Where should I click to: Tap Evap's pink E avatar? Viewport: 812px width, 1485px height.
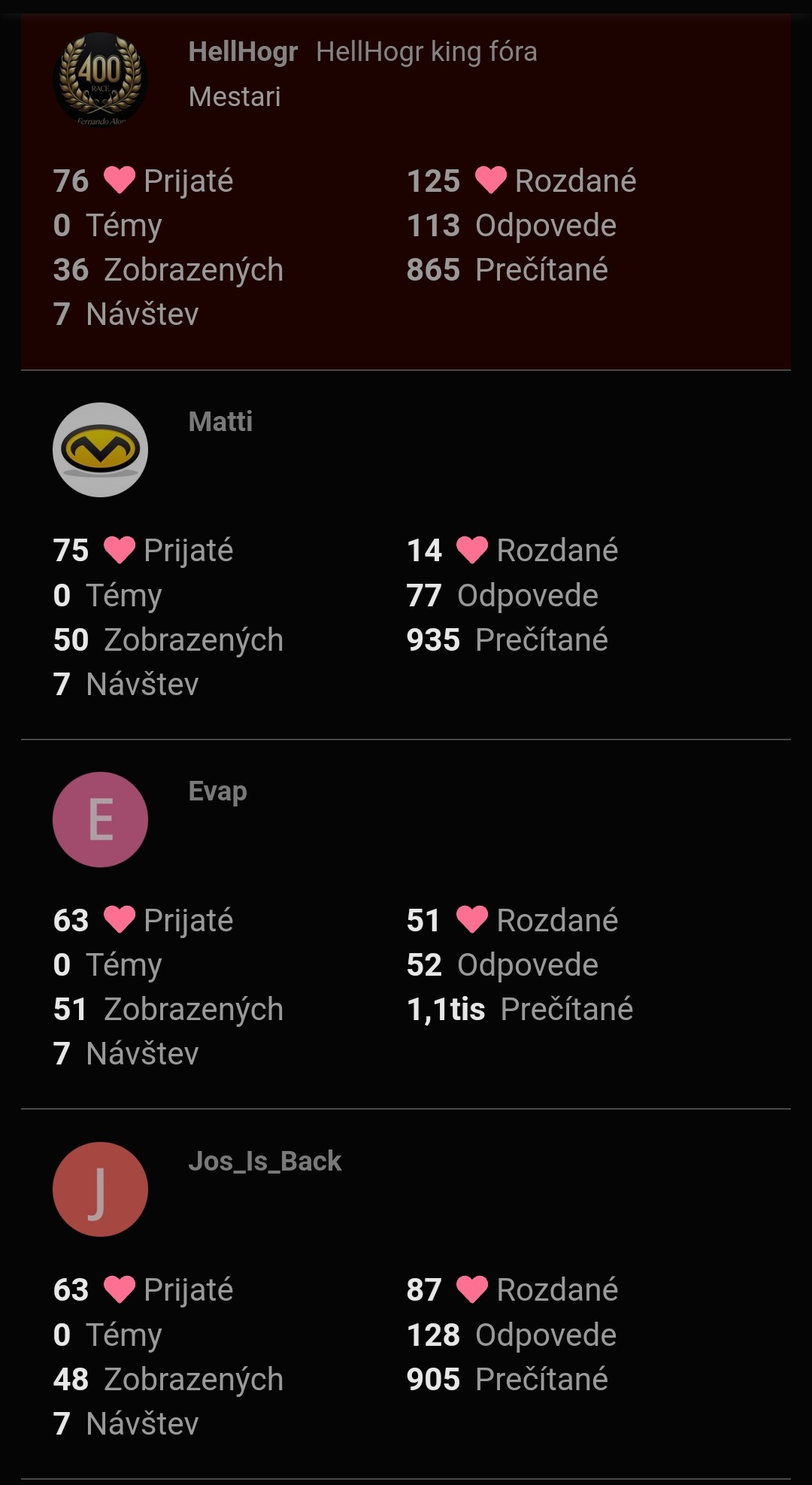click(x=100, y=819)
